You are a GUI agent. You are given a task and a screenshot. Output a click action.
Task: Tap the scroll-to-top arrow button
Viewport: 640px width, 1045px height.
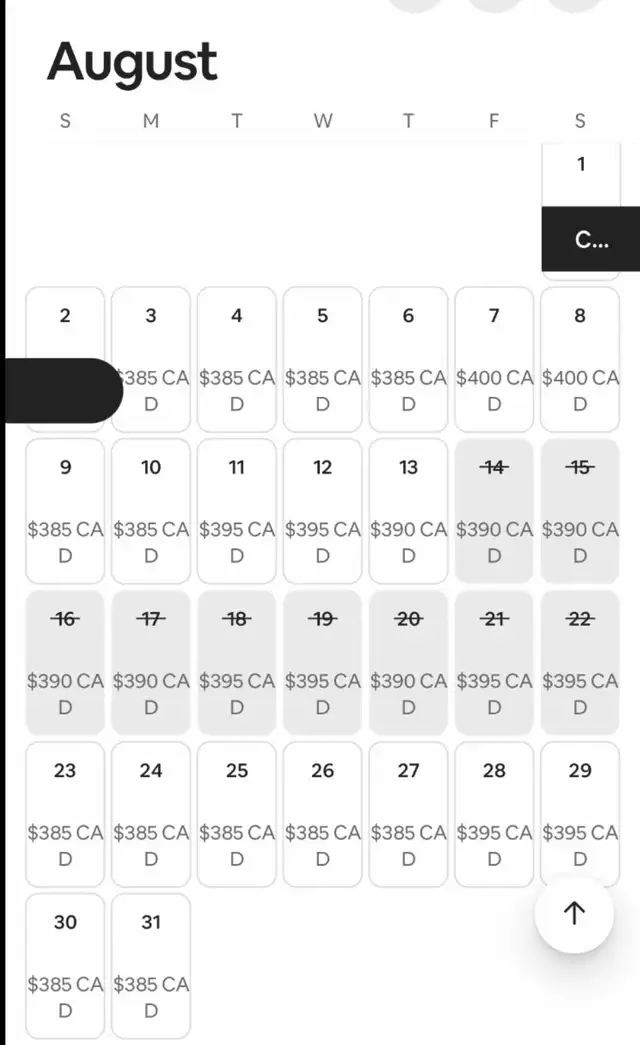pos(574,913)
